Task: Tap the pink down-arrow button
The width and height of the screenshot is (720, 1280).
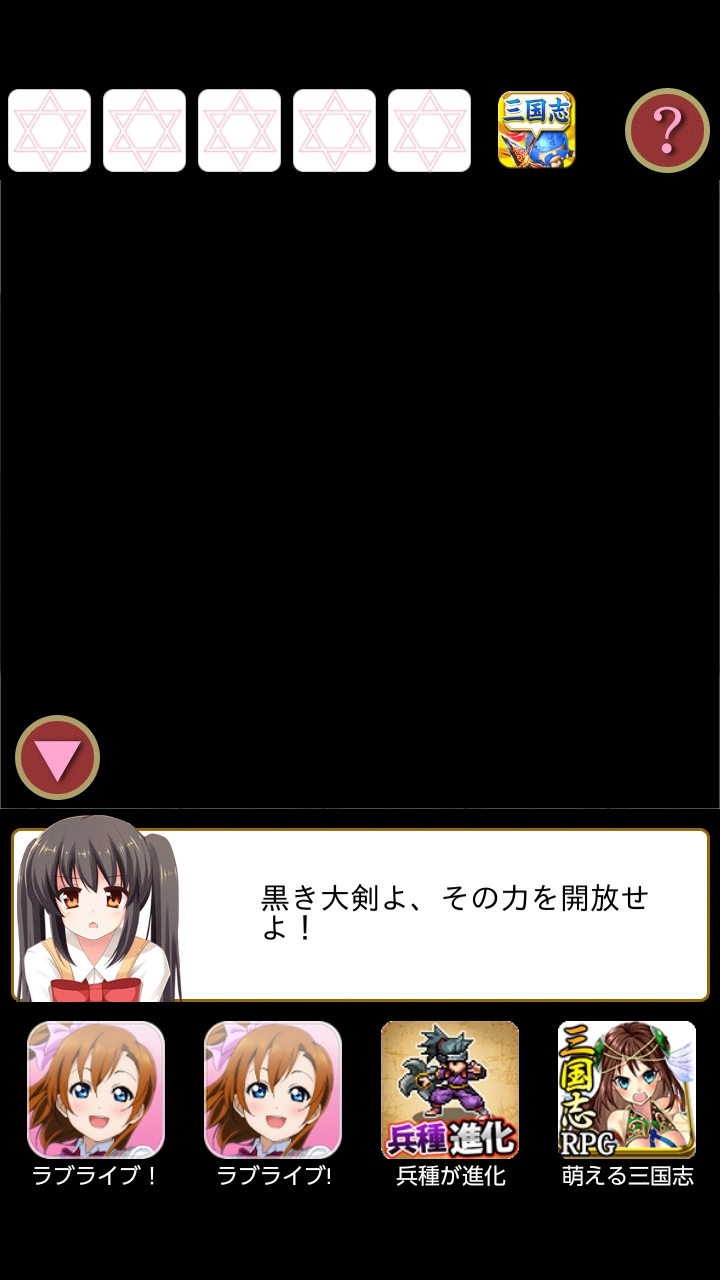Action: (x=58, y=758)
